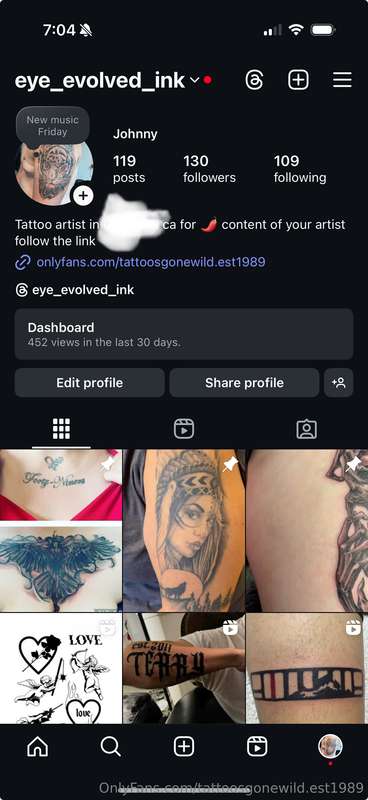Open the Dashboard insights card
The image size is (368, 800).
click(x=184, y=334)
